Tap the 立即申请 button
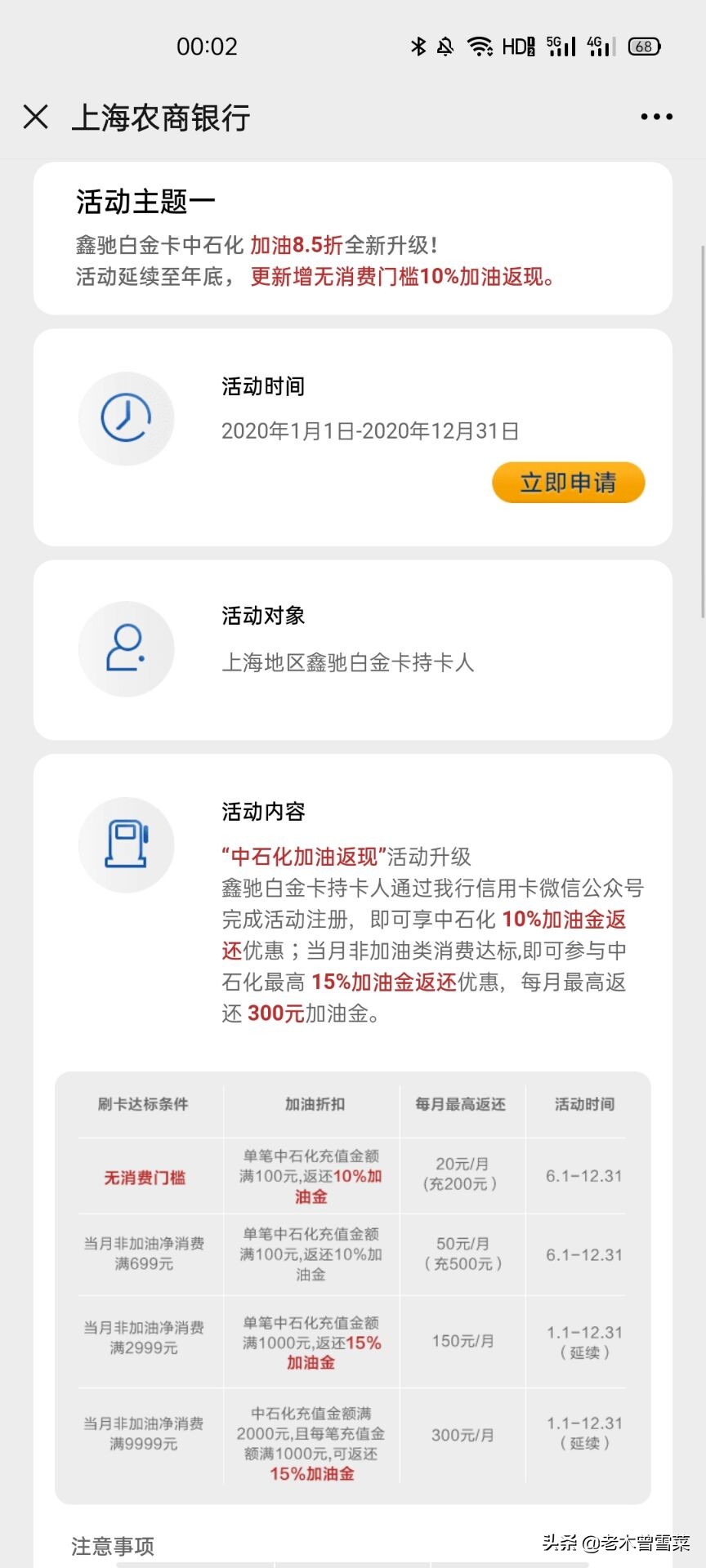 click(568, 482)
